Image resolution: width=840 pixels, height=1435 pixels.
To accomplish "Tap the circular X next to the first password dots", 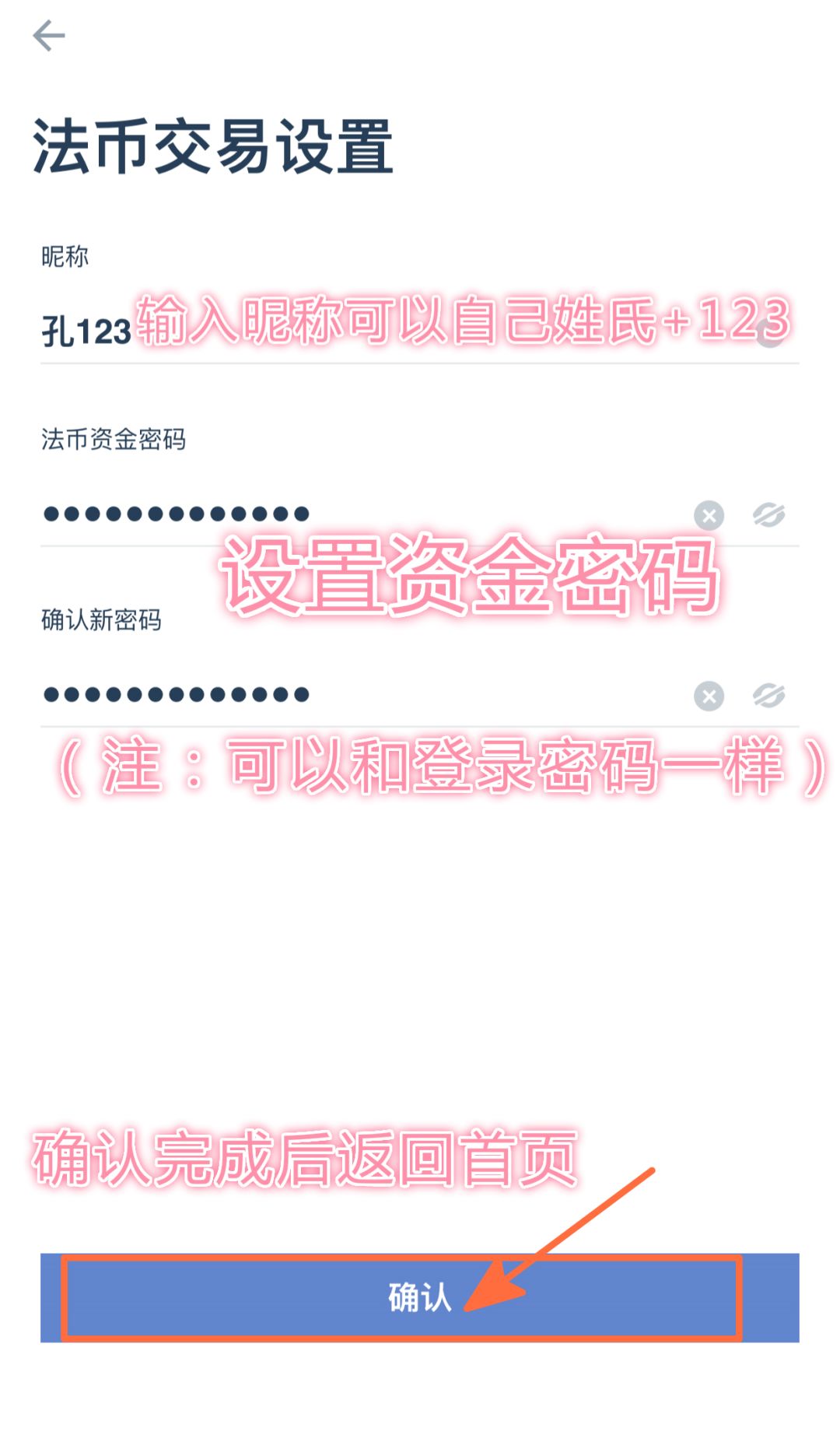I will click(x=709, y=514).
